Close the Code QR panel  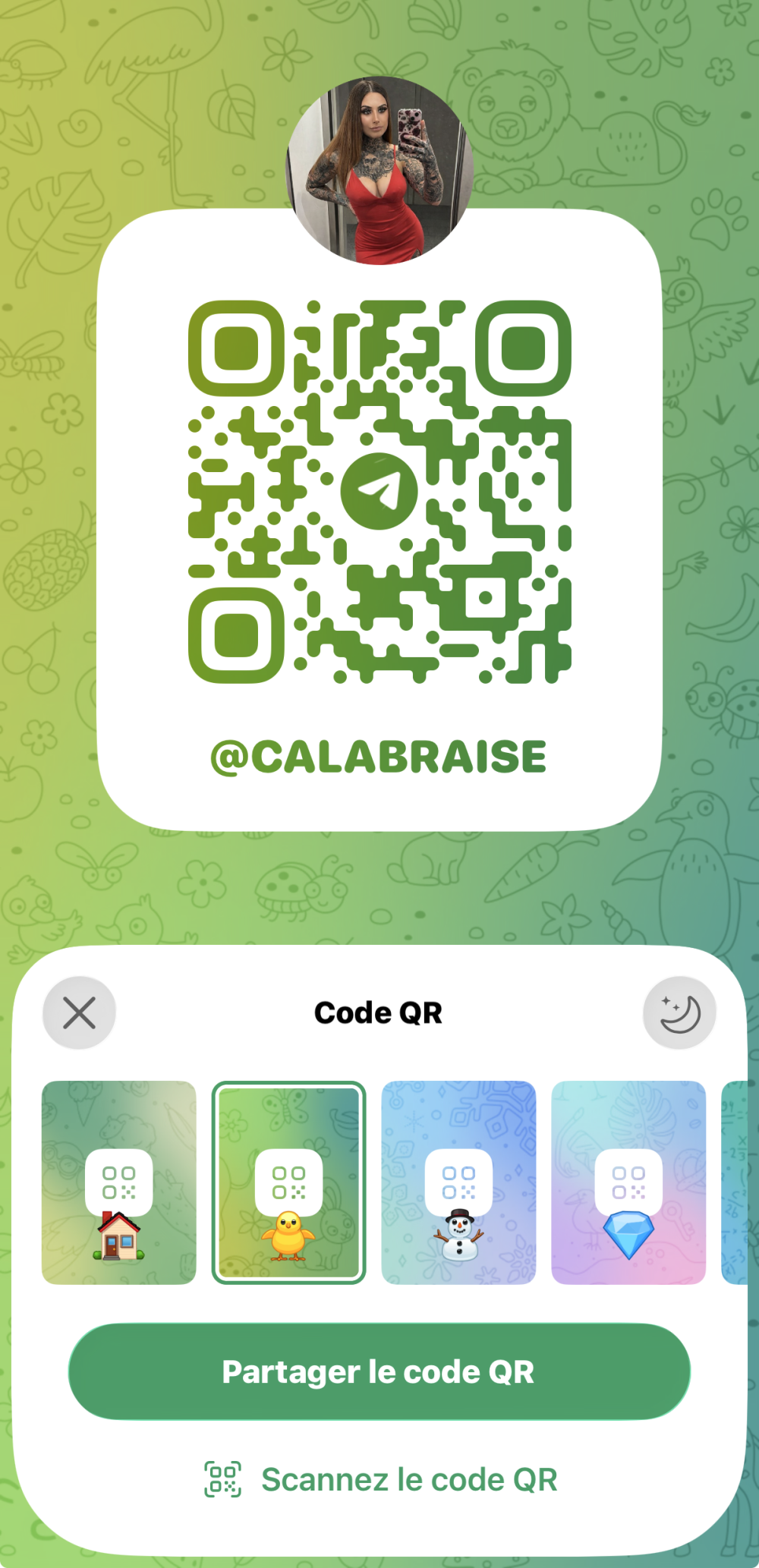pos(79,1012)
